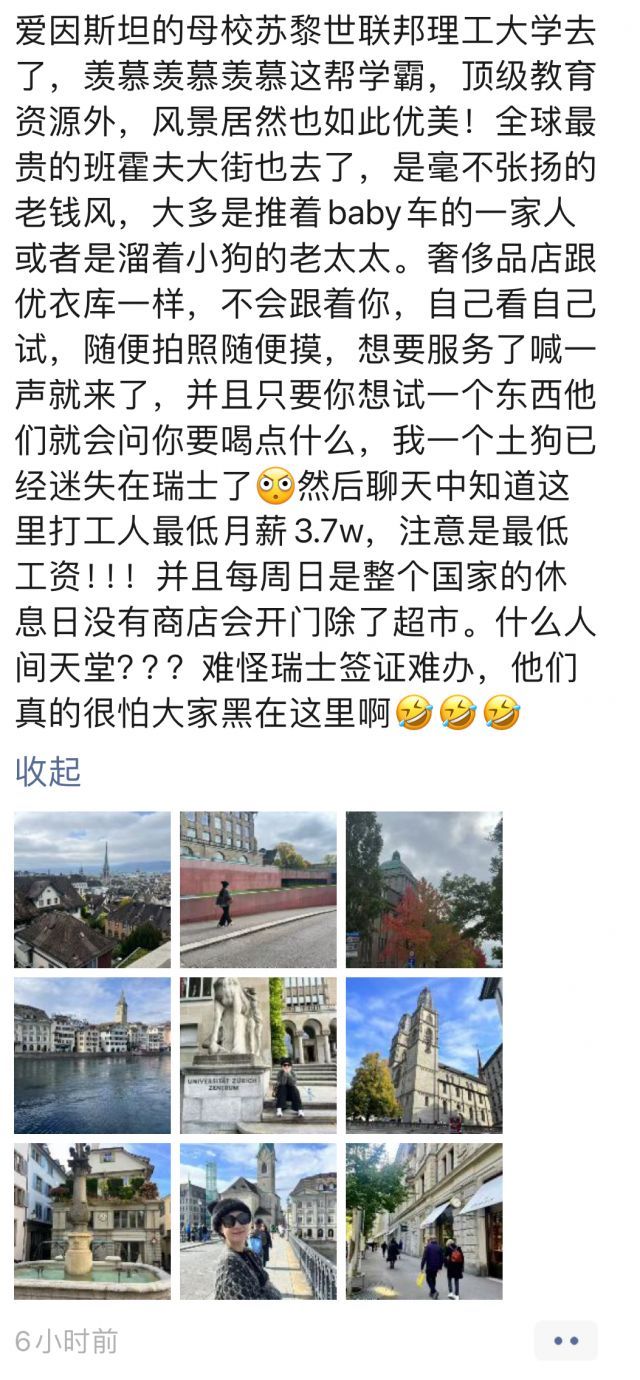Open the photo of red autumn trees

pos(424,889)
